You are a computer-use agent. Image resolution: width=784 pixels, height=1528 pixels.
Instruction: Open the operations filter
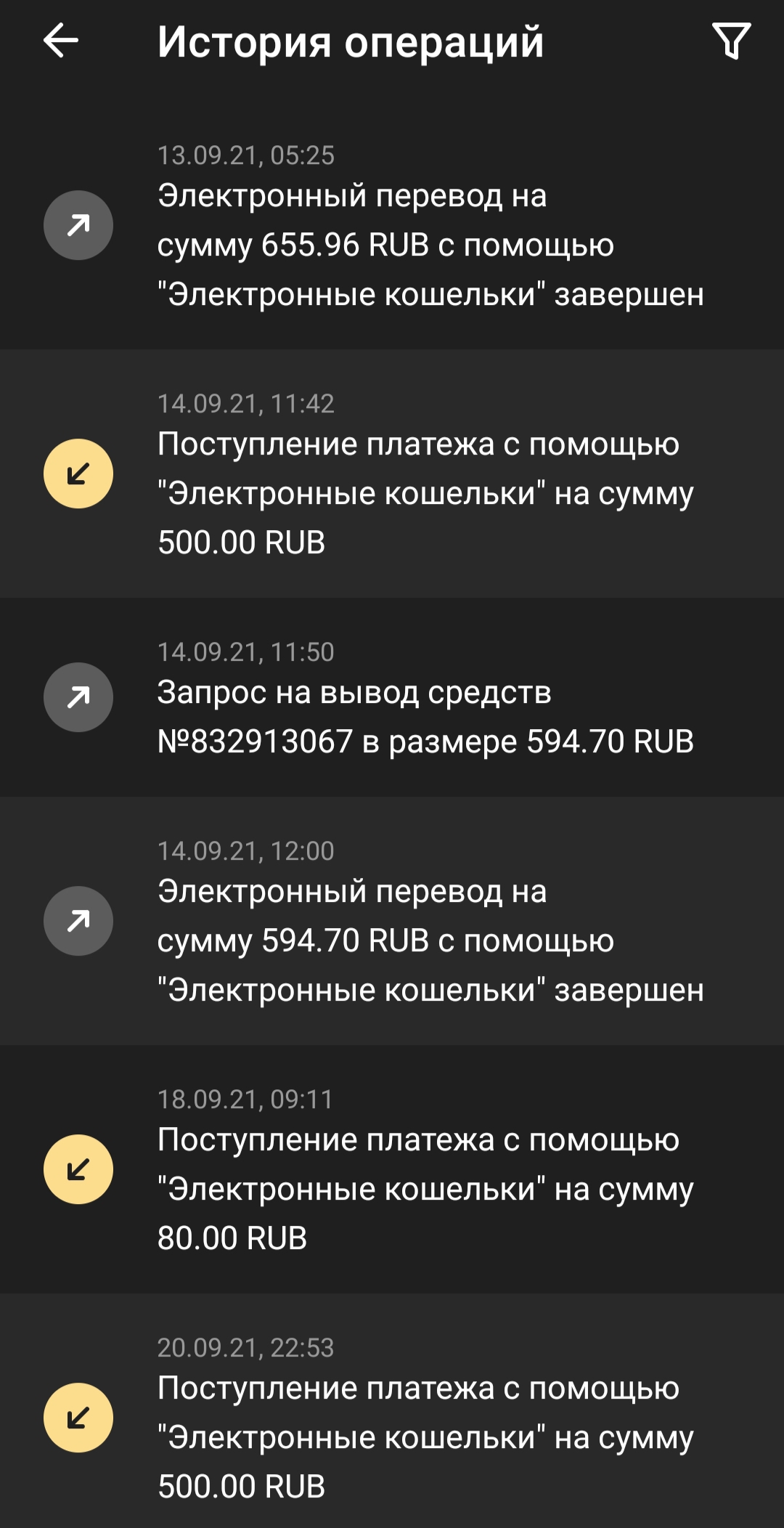click(x=730, y=41)
